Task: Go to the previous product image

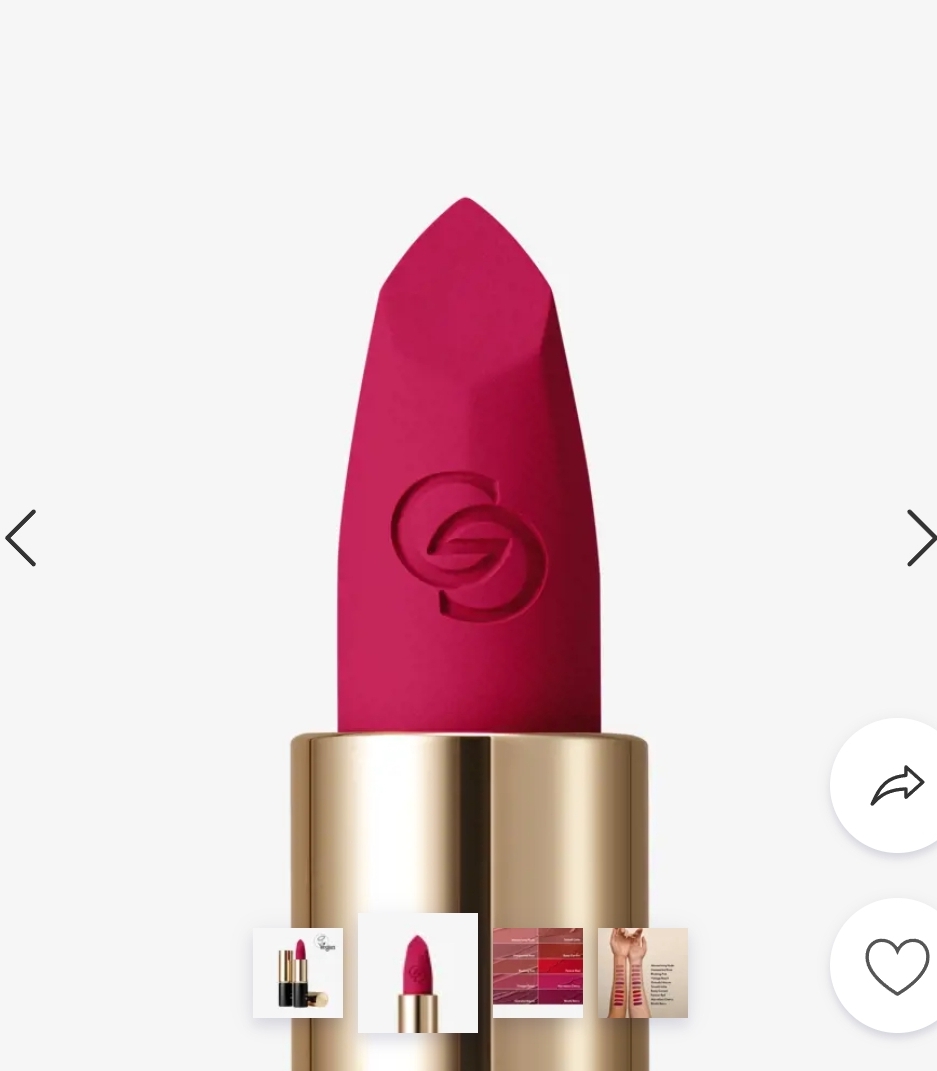Action: coord(21,538)
